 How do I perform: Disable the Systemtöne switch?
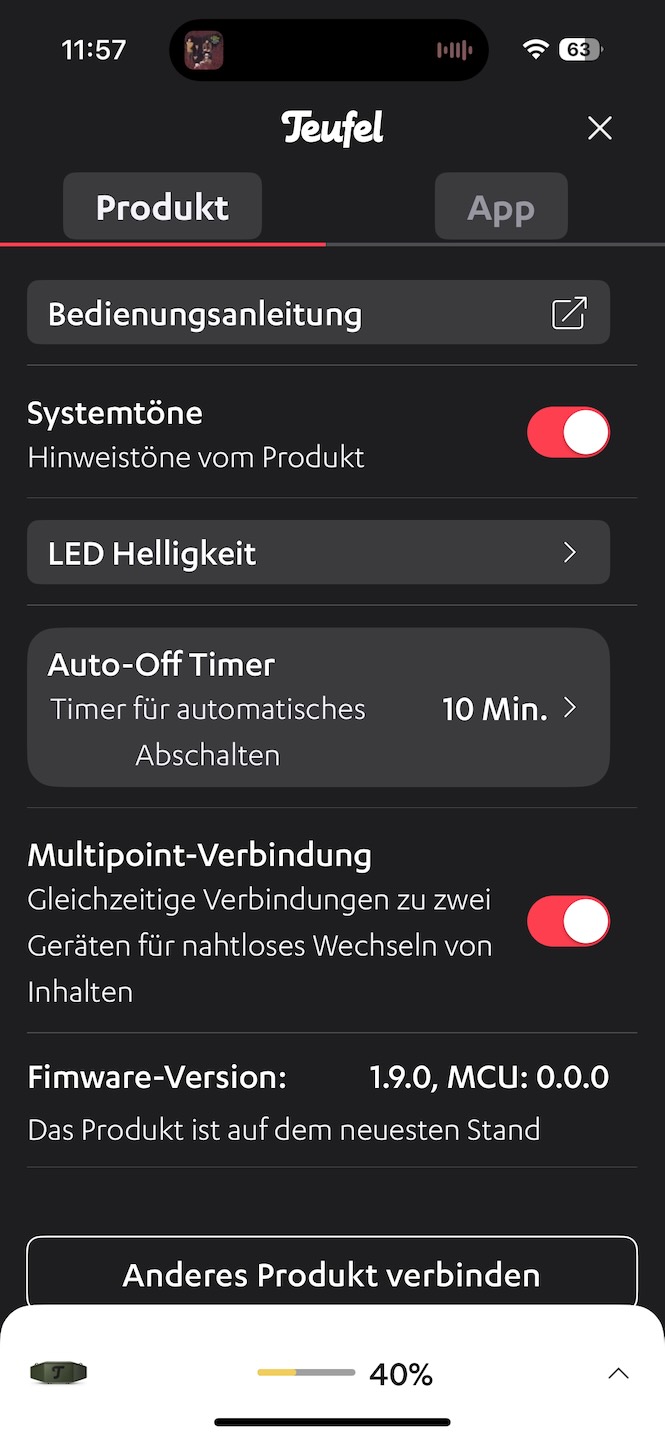tap(568, 432)
